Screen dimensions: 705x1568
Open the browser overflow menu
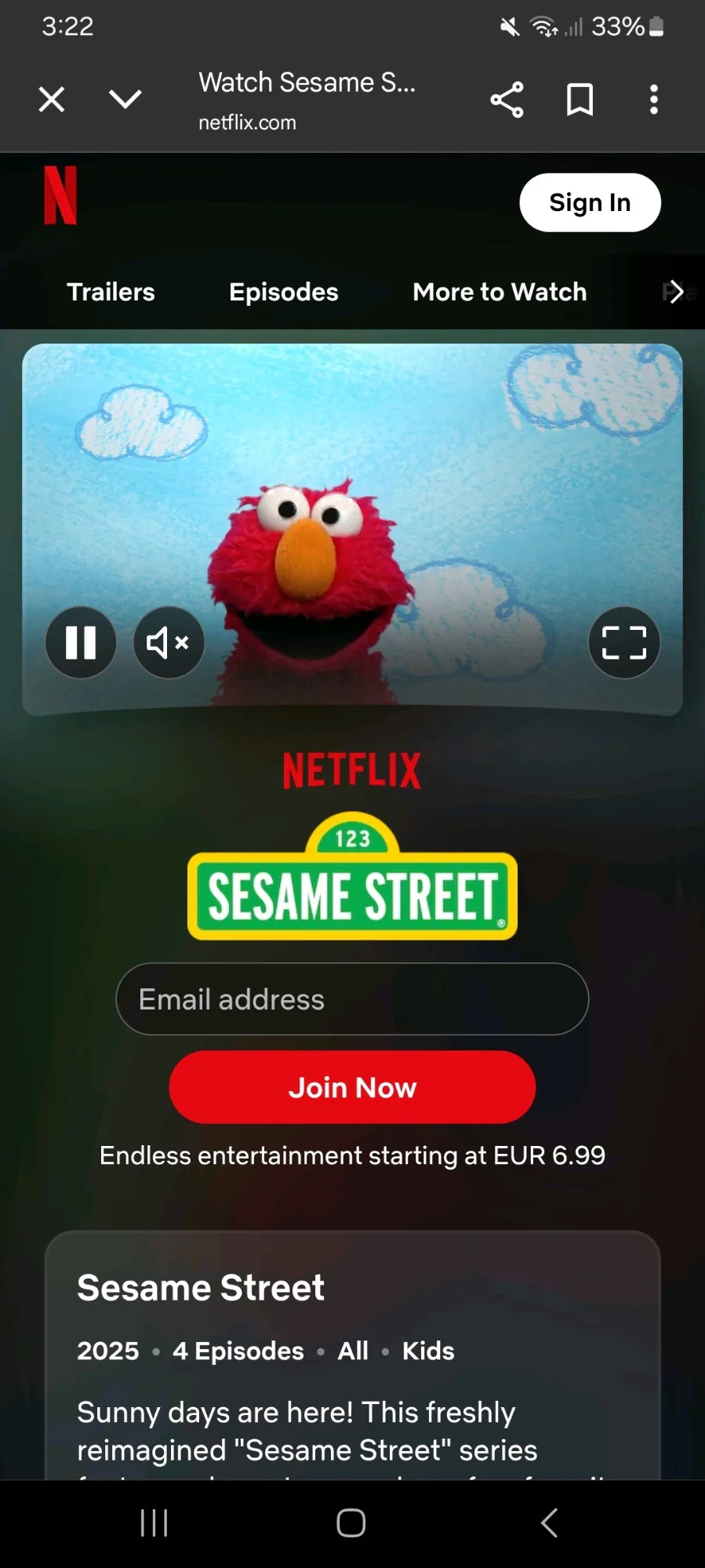point(654,100)
